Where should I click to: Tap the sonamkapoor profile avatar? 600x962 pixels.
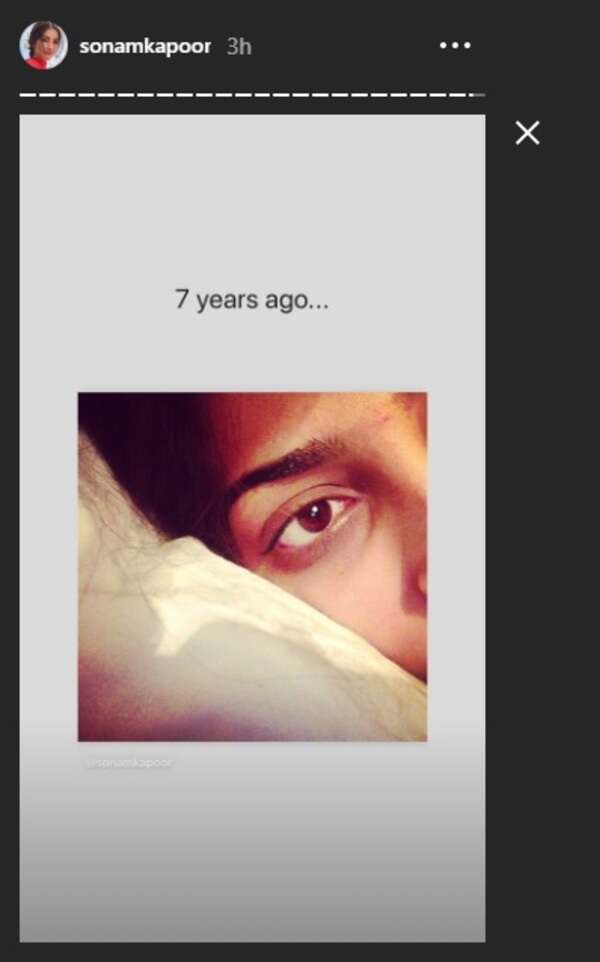(x=43, y=46)
